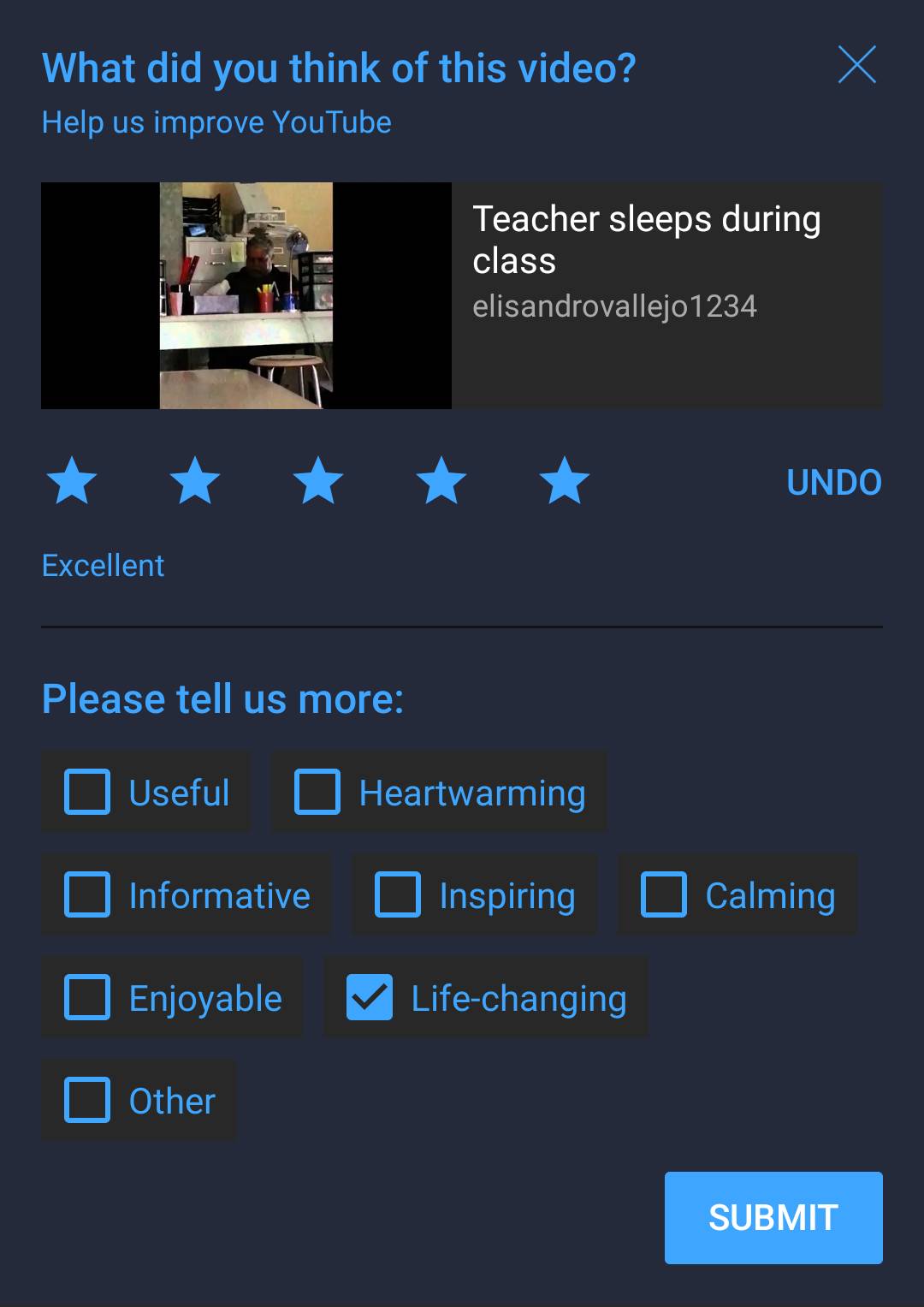Set the rating to two stars
Screen dimensions: 924x1307
pos(195,480)
